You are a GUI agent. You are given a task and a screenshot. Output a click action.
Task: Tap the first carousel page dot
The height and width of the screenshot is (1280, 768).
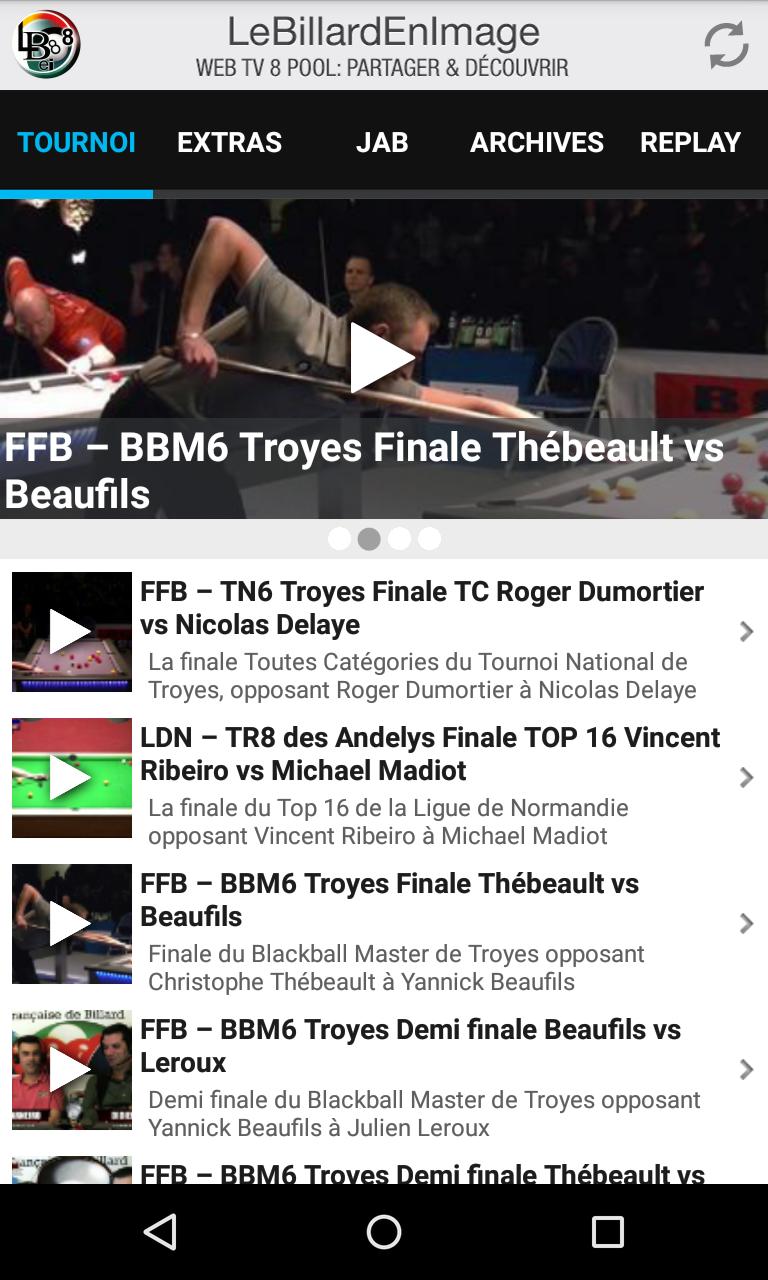(339, 539)
